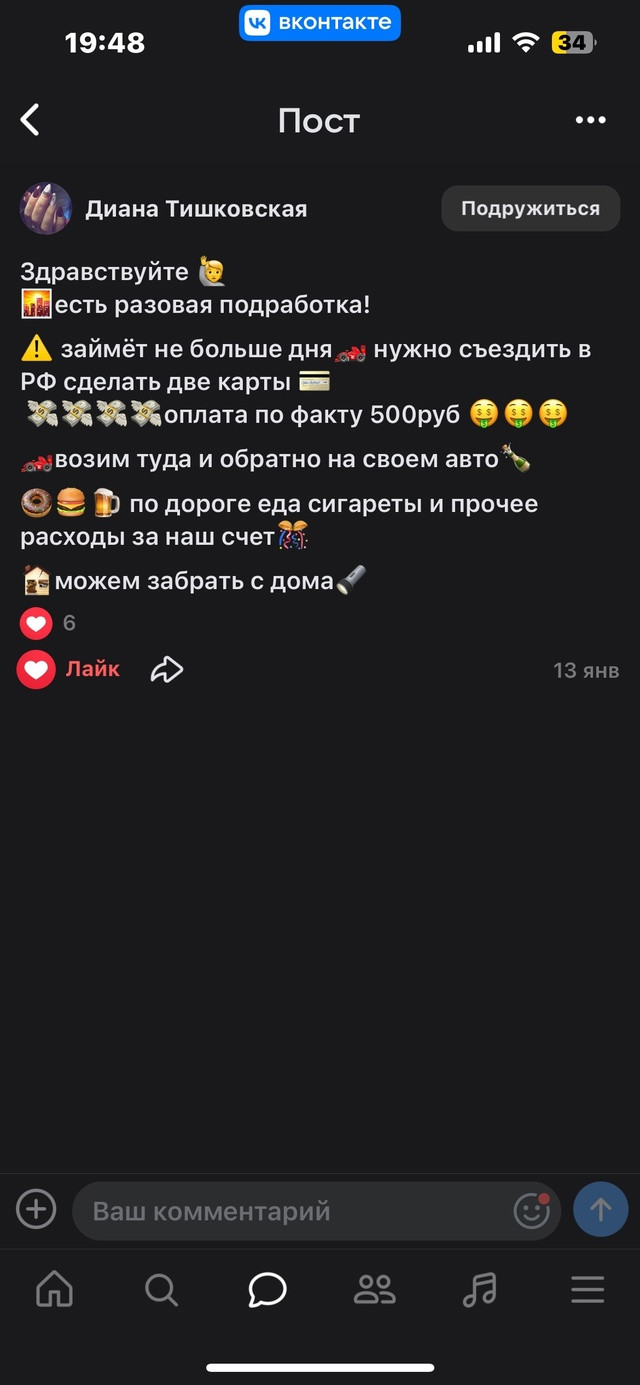The image size is (640, 1385).
Task: Tap the Подружиться button
Action: pos(530,209)
